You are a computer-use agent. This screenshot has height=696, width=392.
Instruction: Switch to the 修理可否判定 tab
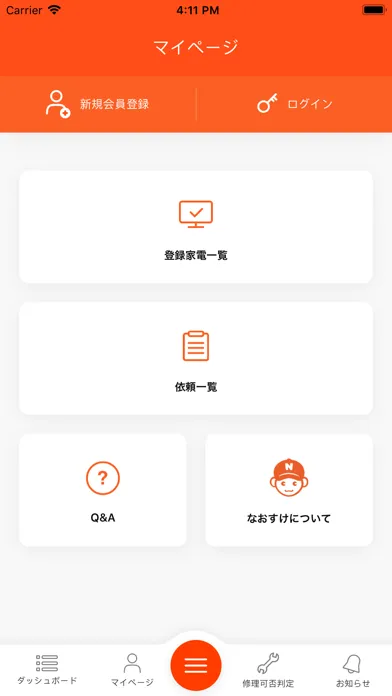268,669
